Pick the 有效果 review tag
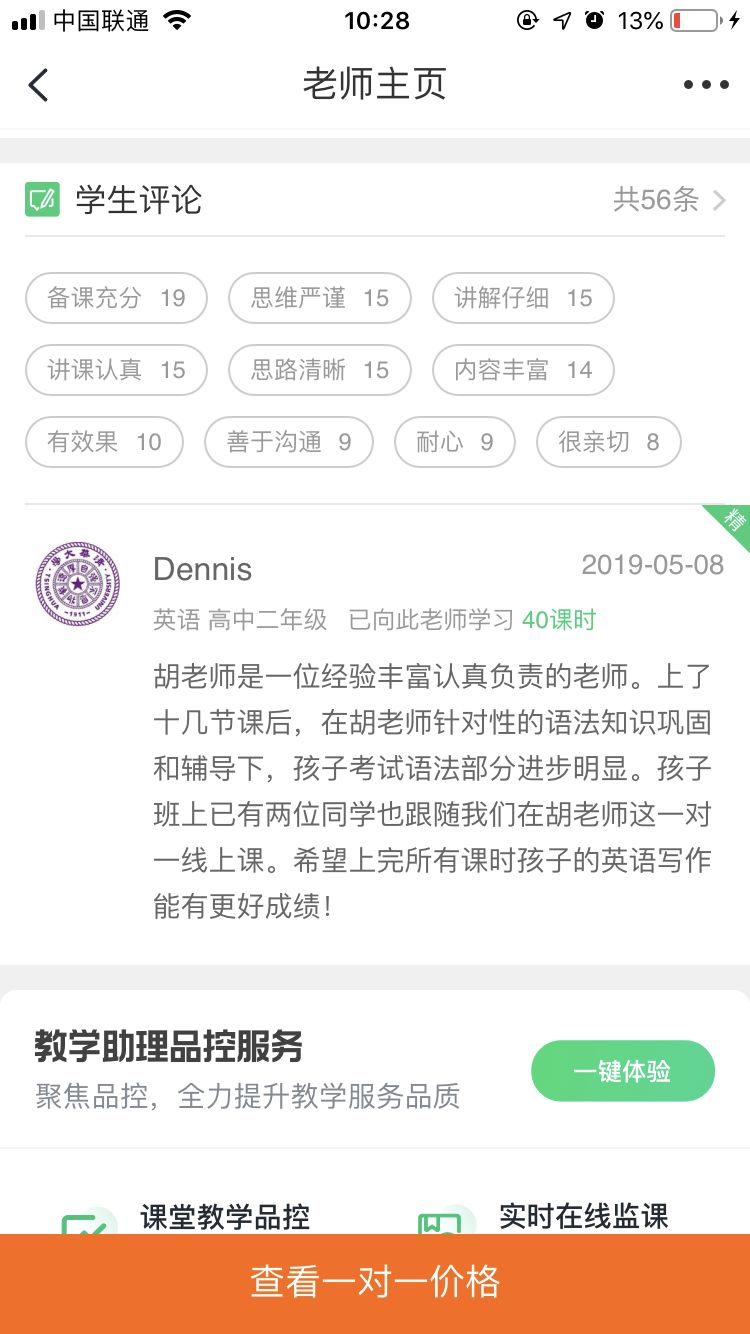 pos(104,442)
